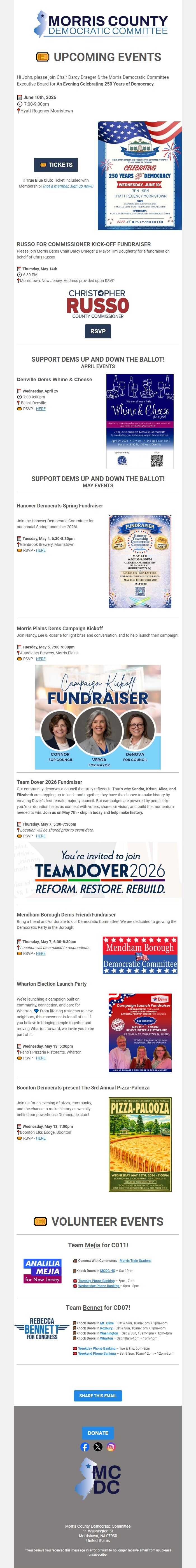
Task: Tap the DONATE button
Action: [97, 1432]
